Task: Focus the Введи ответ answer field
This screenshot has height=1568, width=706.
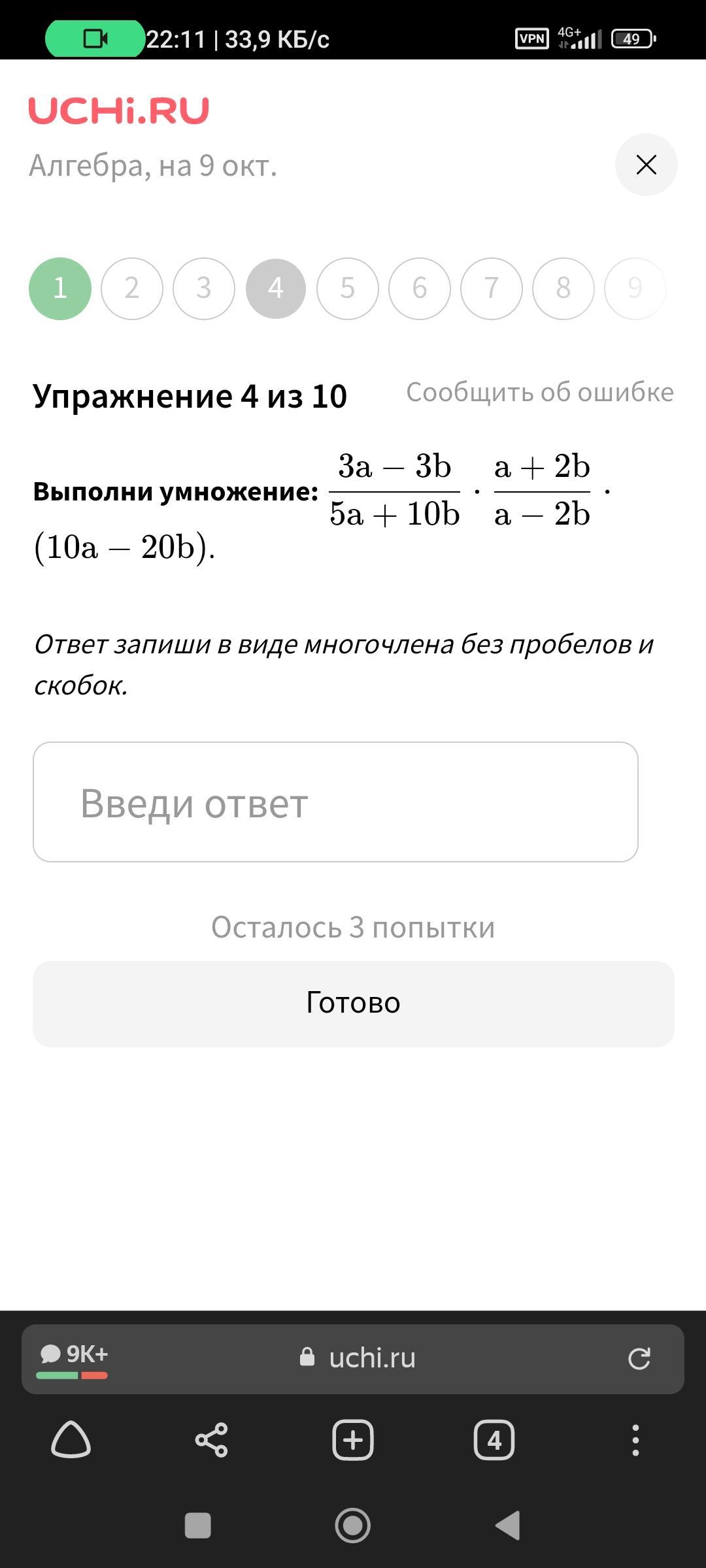Action: [335, 802]
